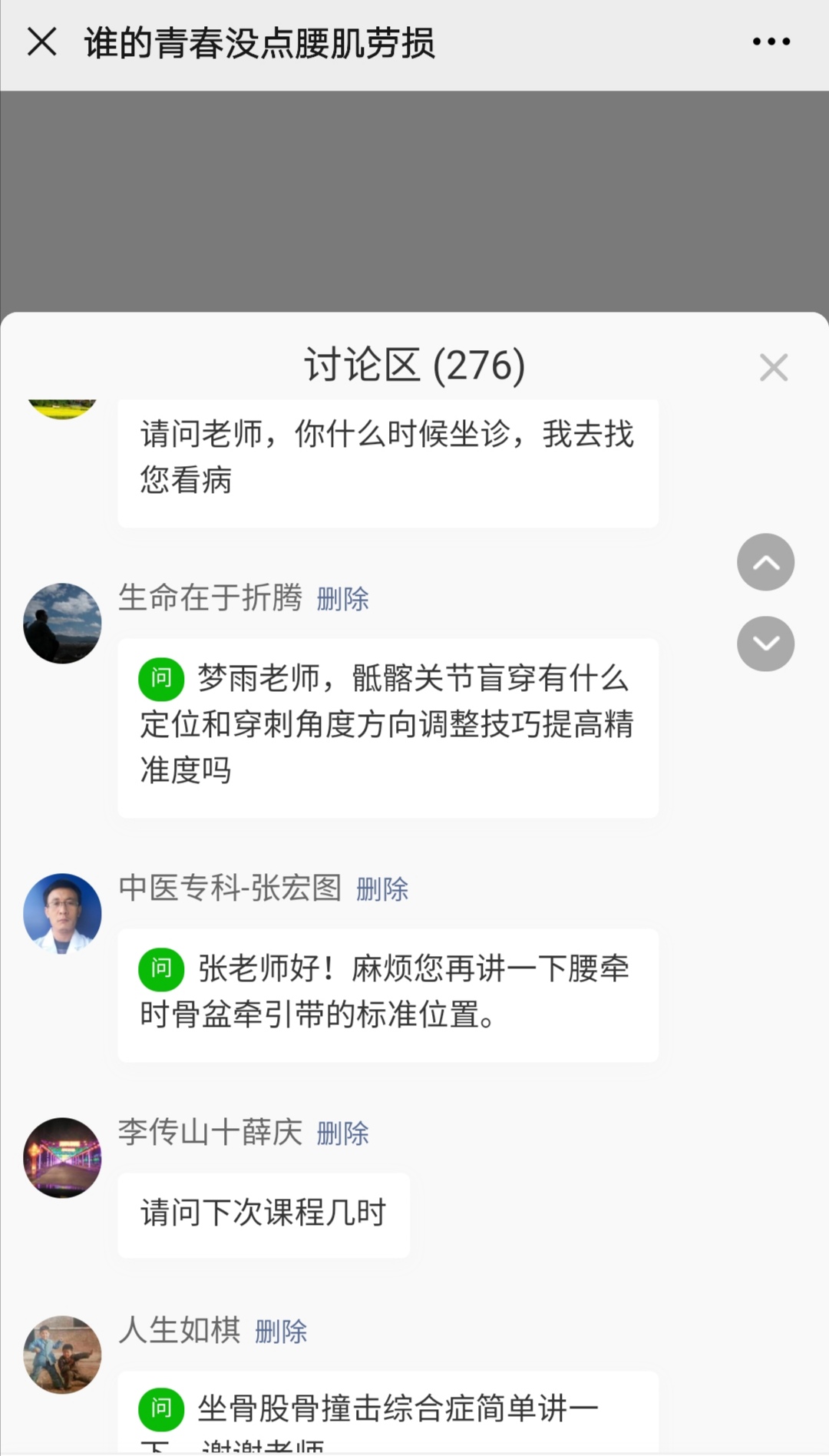
Task: Open 生命在于折腾's profile avatar
Action: pos(62,623)
